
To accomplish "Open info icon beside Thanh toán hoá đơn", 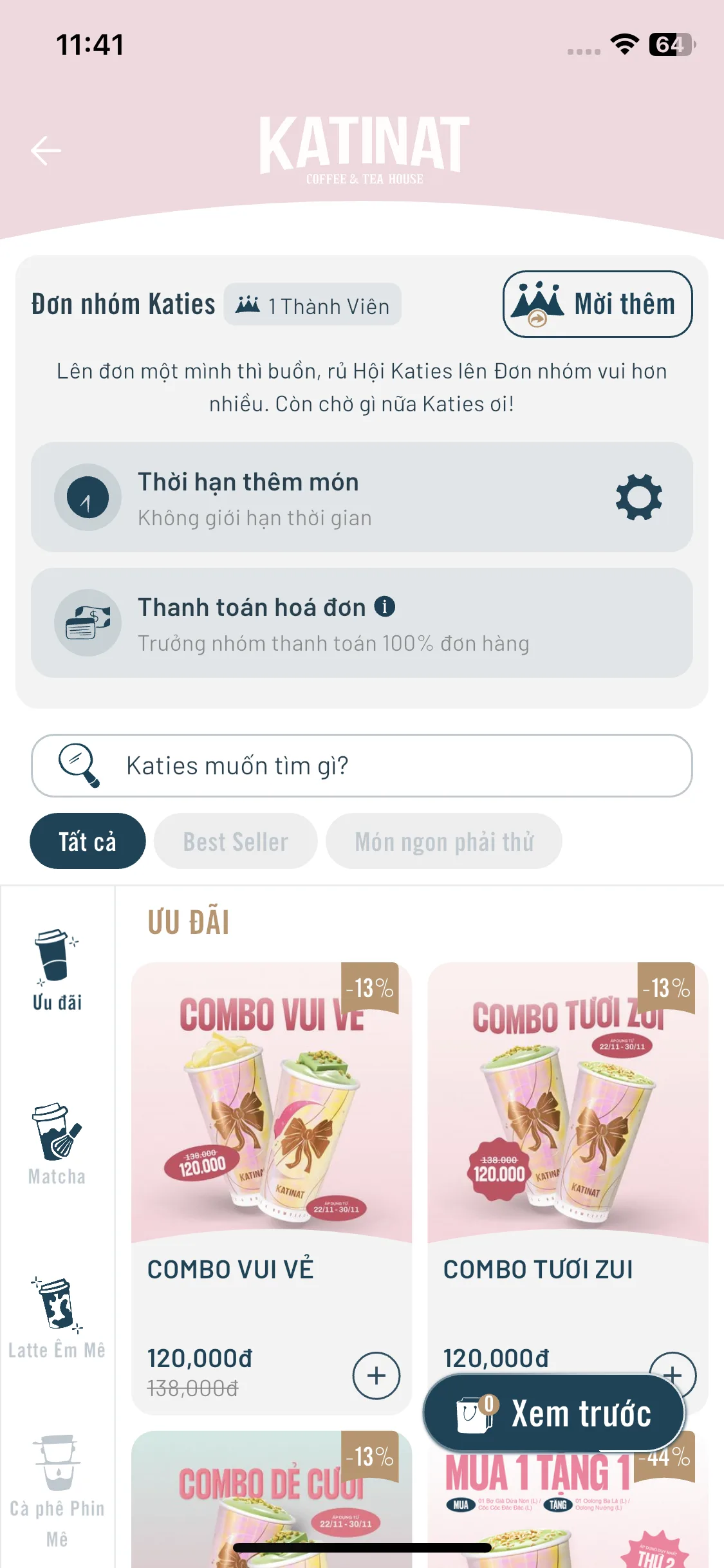I will click(x=385, y=606).
